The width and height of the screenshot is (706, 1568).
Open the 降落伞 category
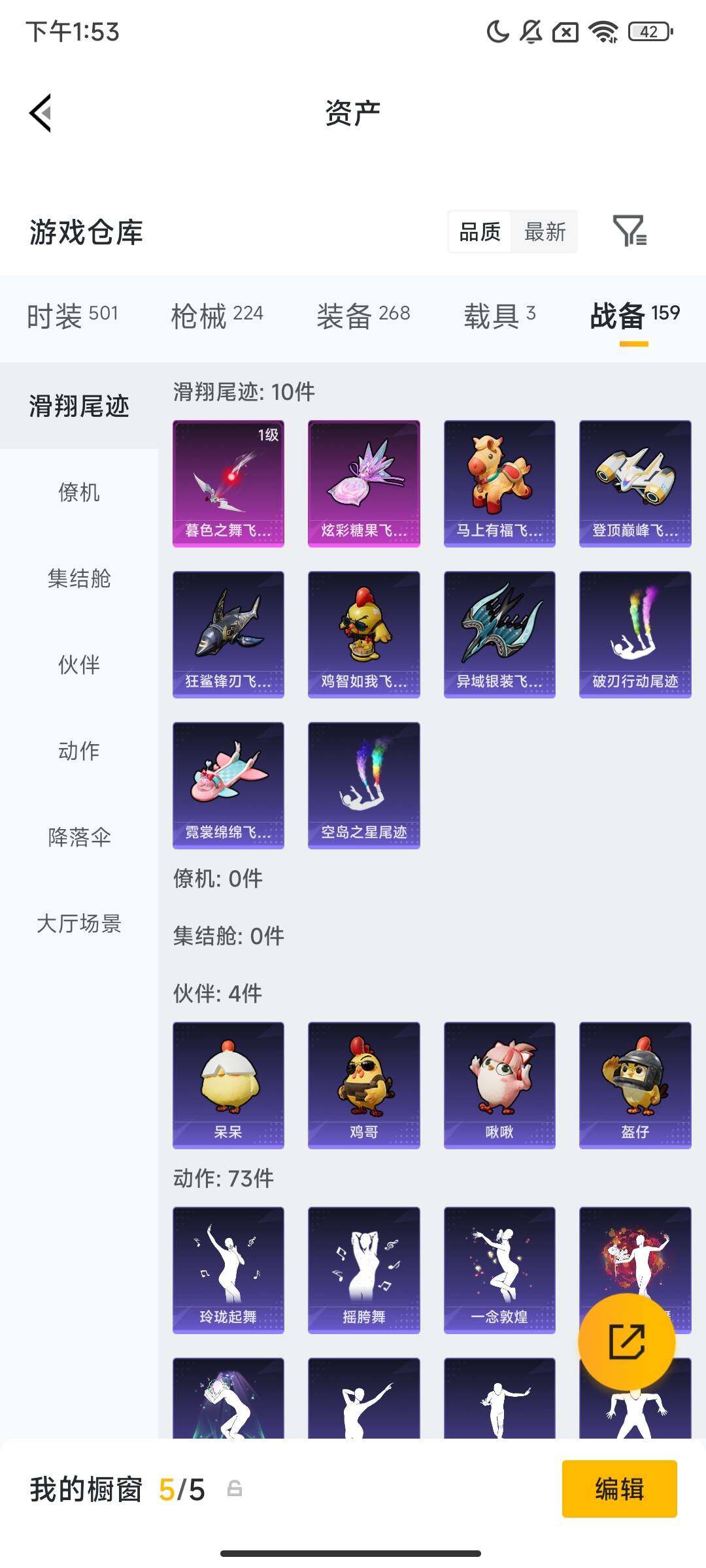(79, 838)
